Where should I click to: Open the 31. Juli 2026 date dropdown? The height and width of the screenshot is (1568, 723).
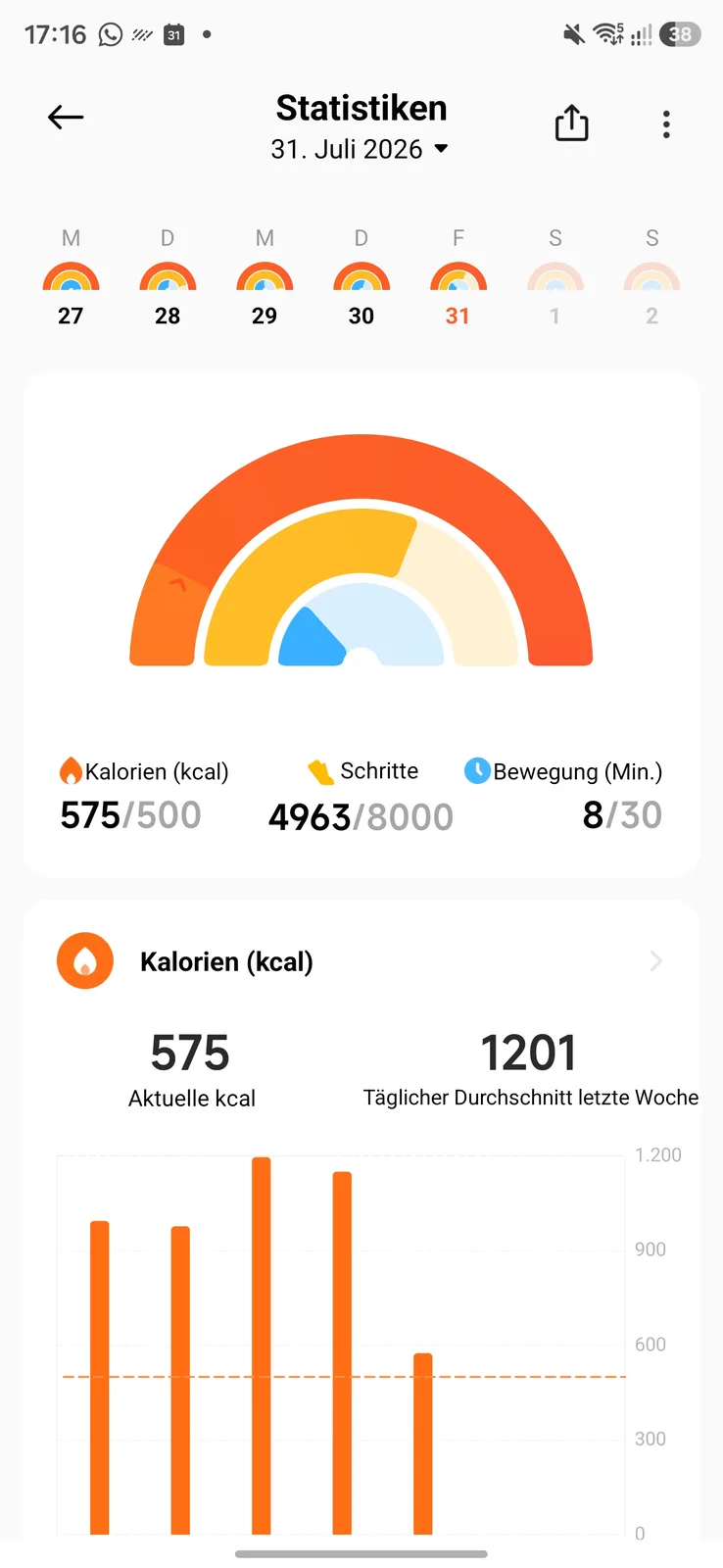360,149
